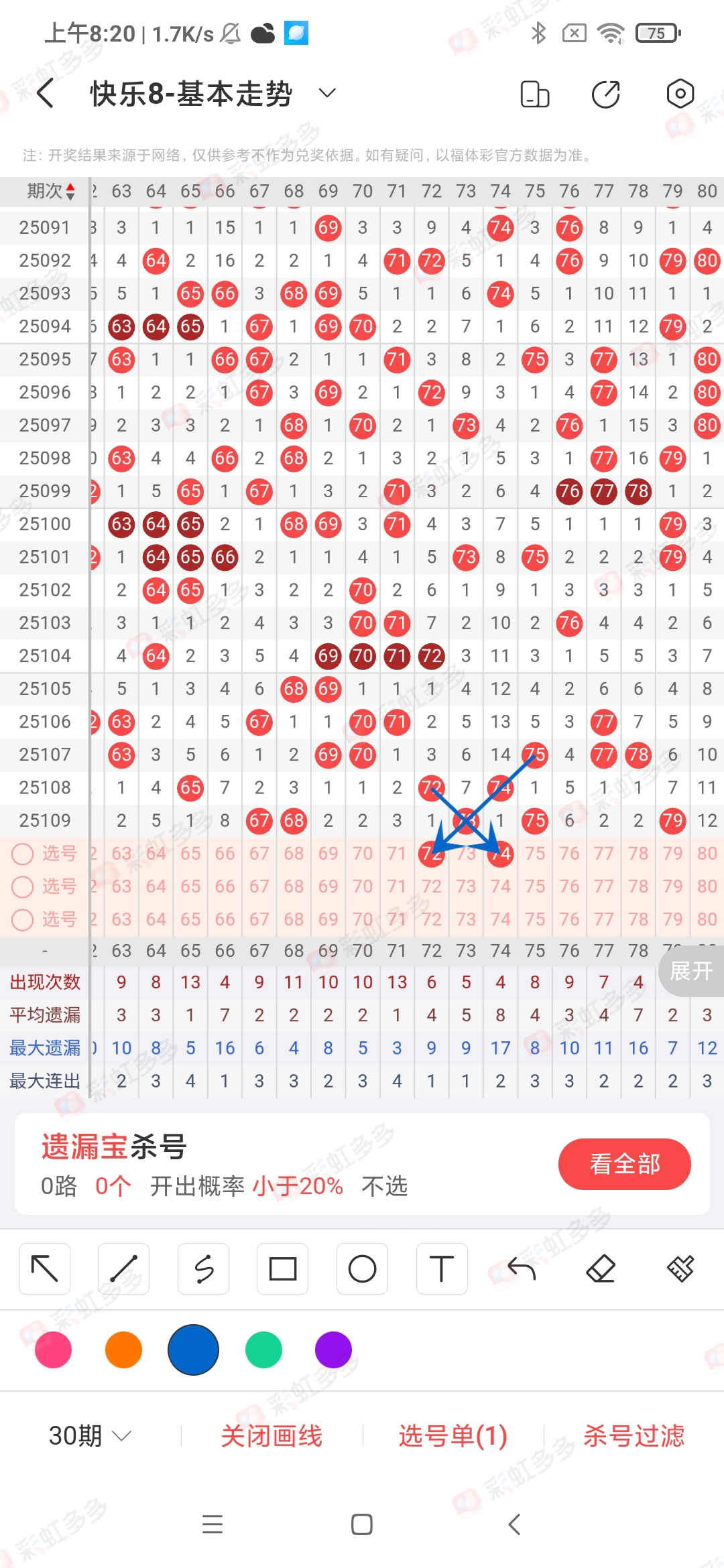724x1568 pixels.
Task: Select the second 选号 row radio button
Action: [x=22, y=886]
